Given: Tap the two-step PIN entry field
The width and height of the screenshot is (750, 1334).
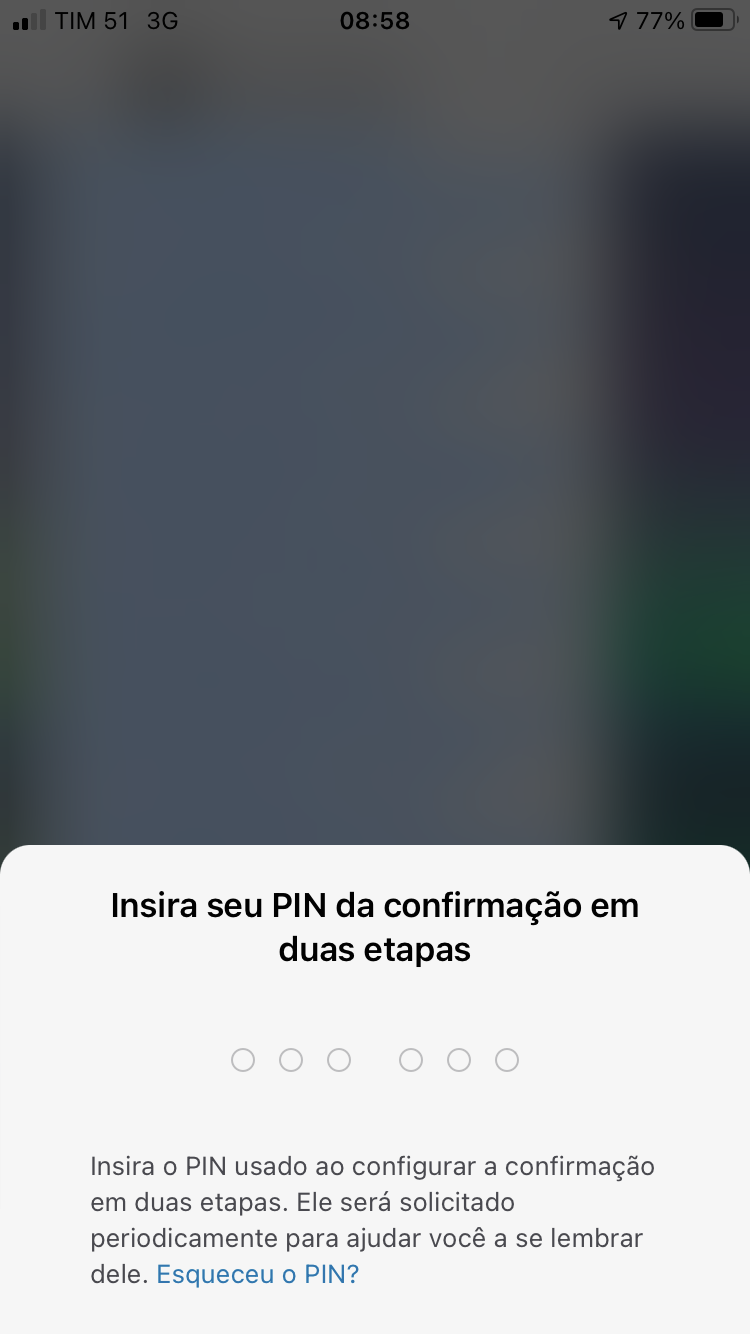Looking at the screenshot, I should click(x=375, y=1060).
